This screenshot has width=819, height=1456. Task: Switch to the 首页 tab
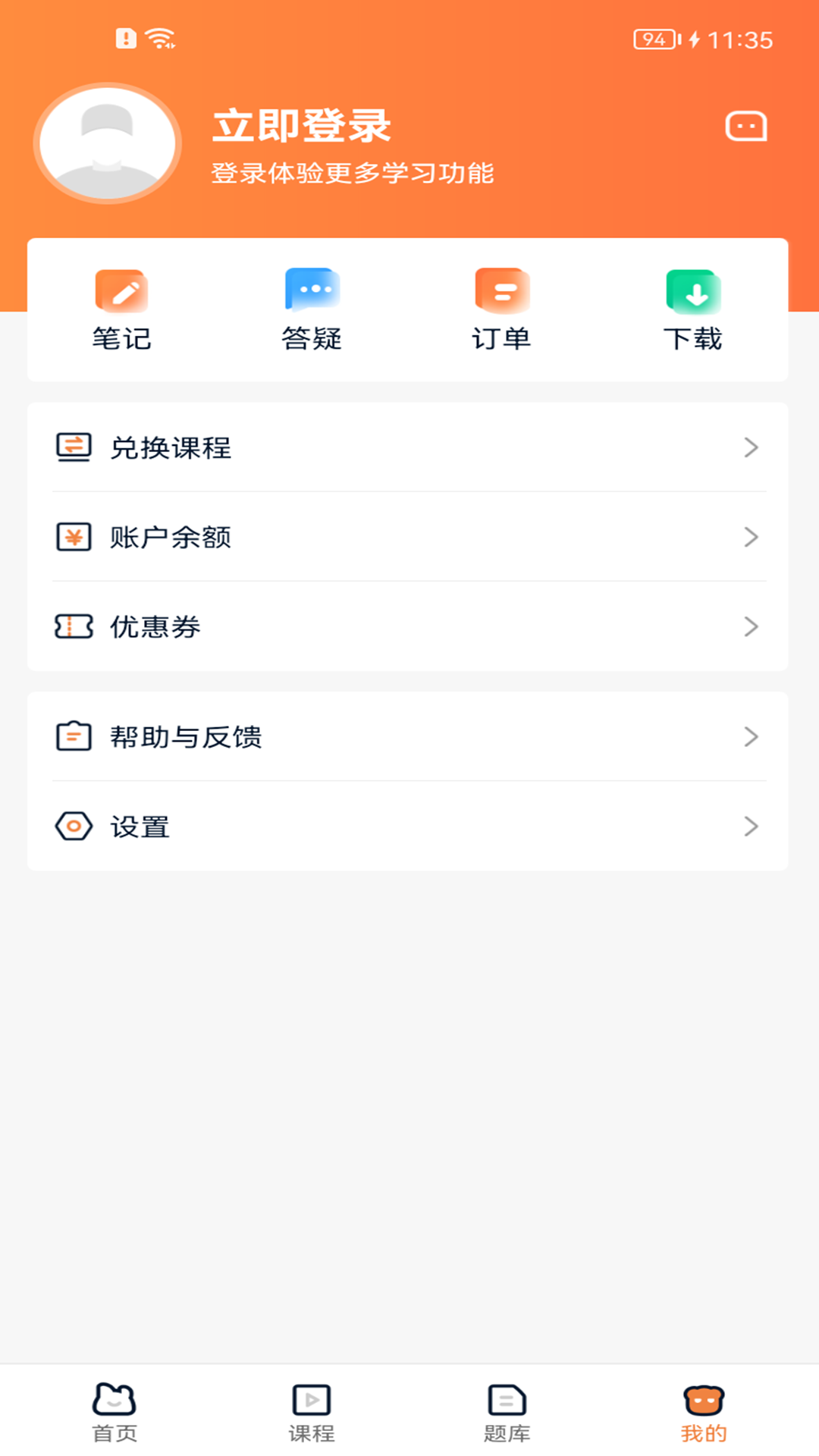[115, 1412]
